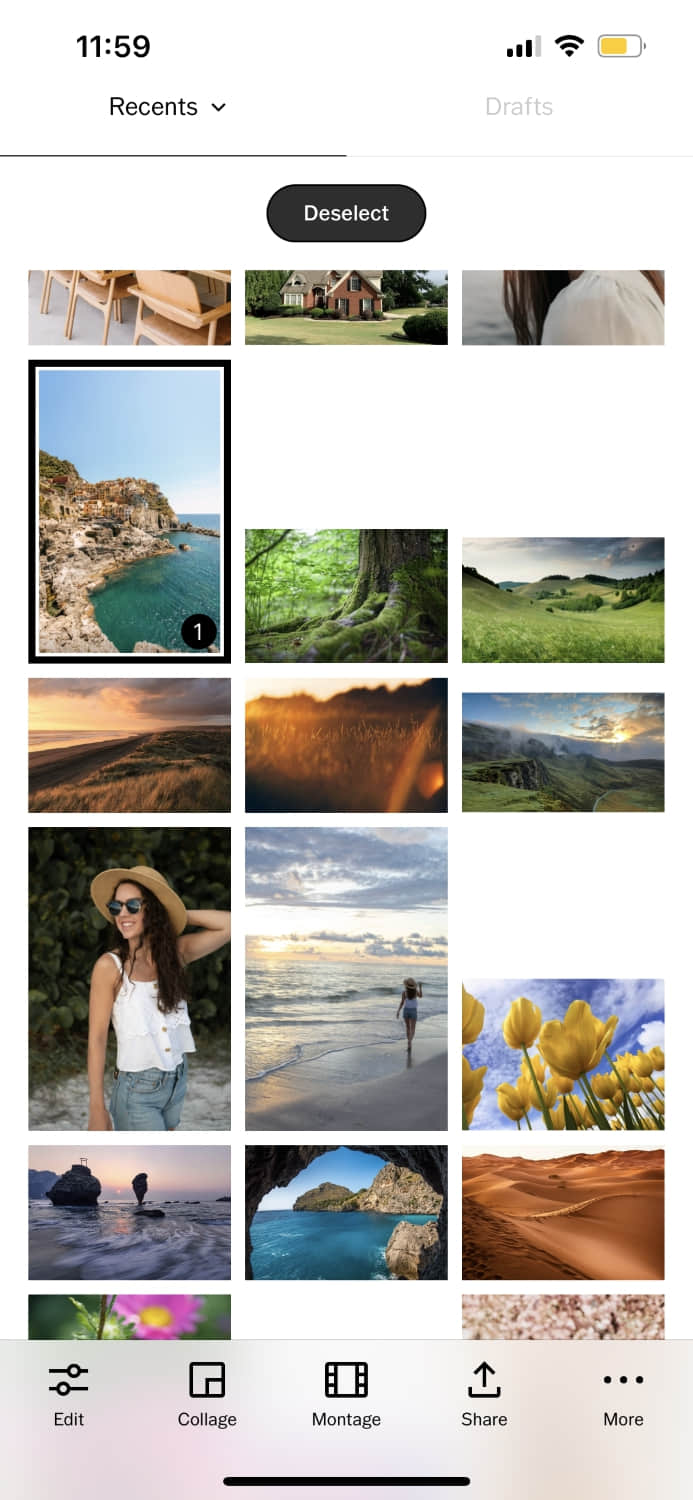Select the woman in sun hat photo
Image resolution: width=693 pixels, height=1500 pixels.
[129, 979]
